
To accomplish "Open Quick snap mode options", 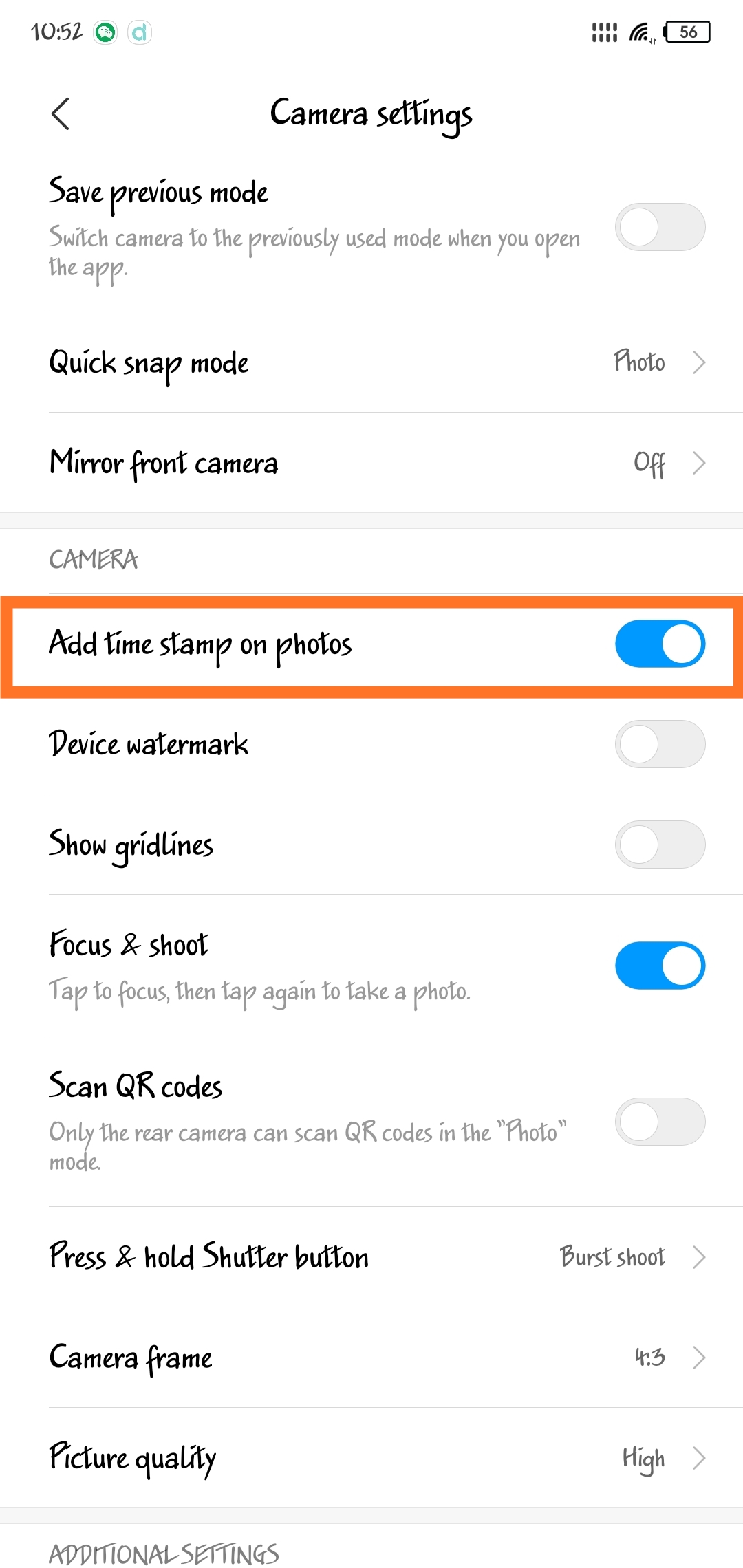I will point(371,362).
